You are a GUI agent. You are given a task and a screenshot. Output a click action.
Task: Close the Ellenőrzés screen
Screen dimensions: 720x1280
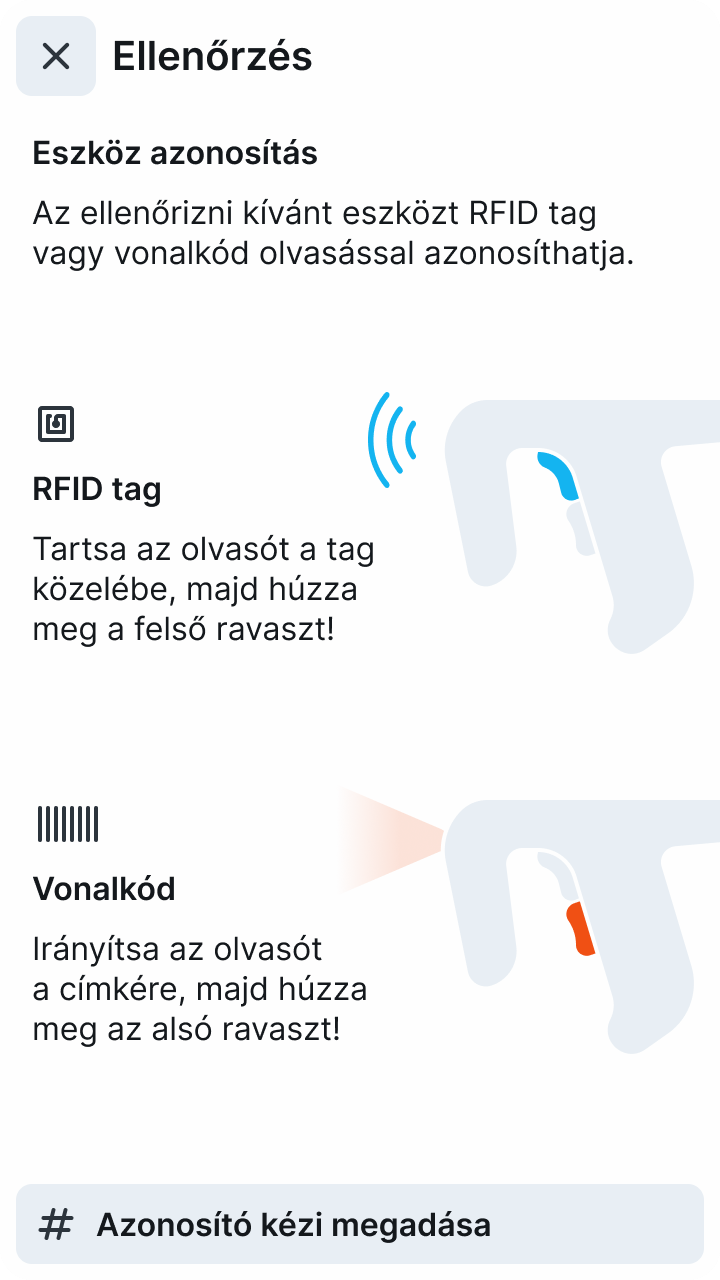56,56
